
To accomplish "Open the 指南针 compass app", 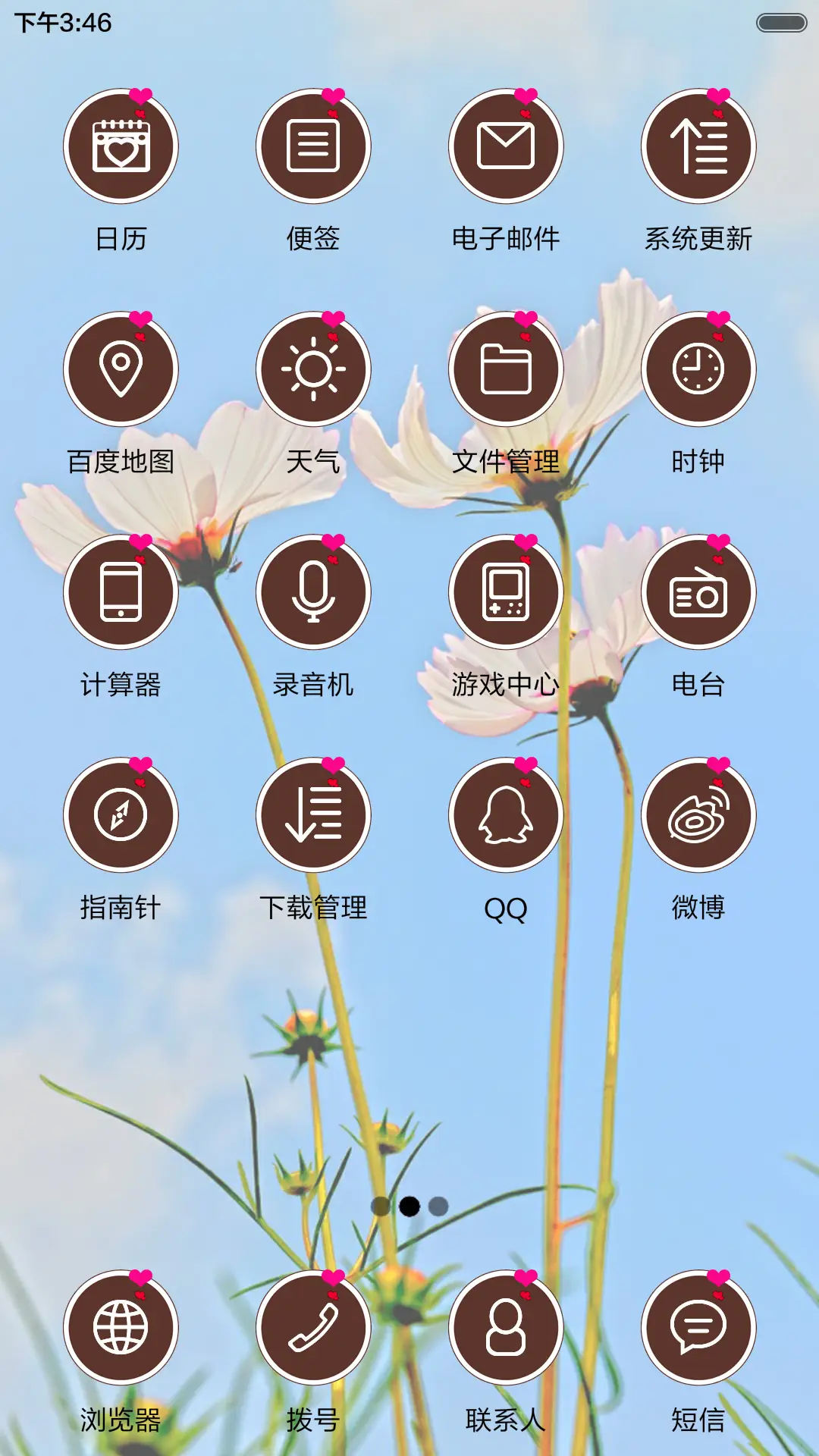I will pyautogui.click(x=121, y=815).
